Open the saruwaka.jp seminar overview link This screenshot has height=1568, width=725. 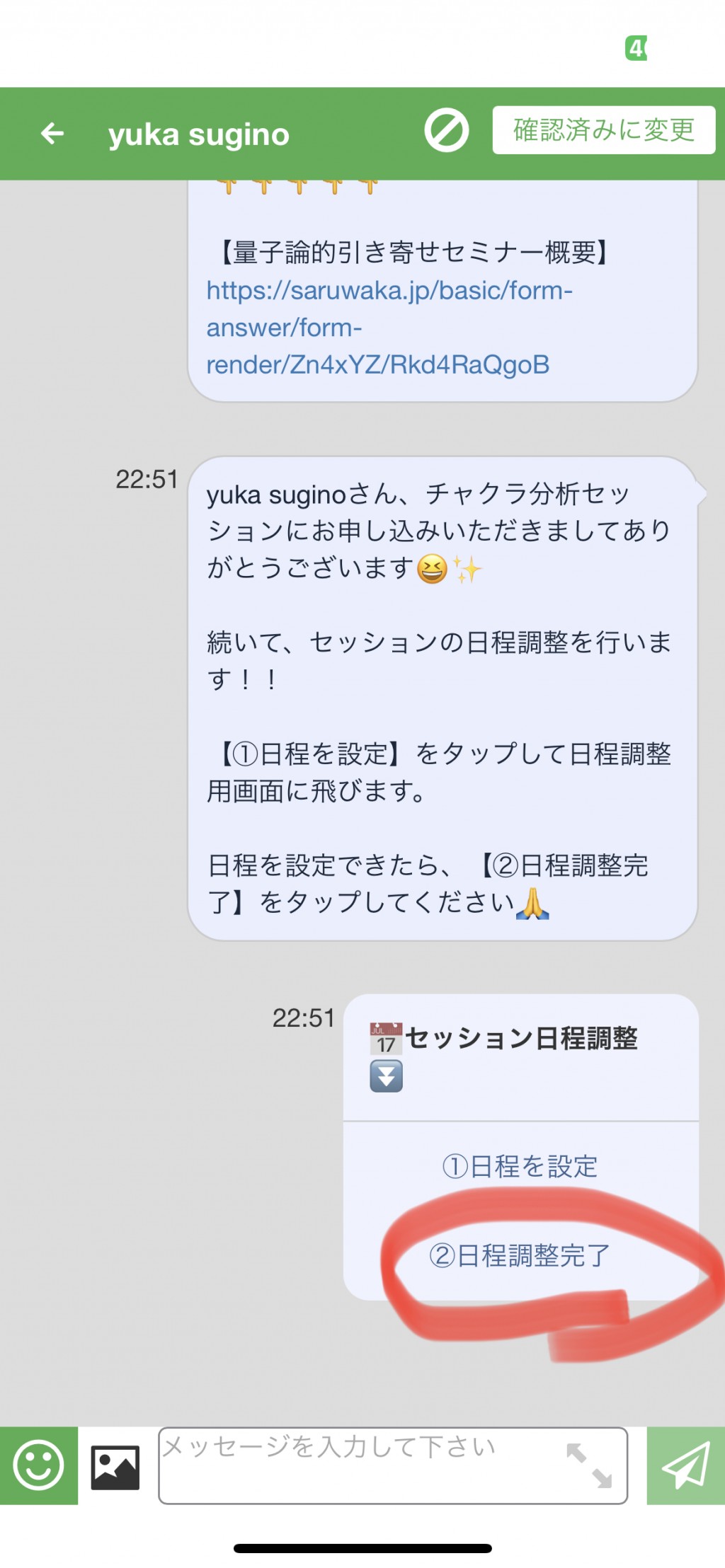click(x=389, y=328)
